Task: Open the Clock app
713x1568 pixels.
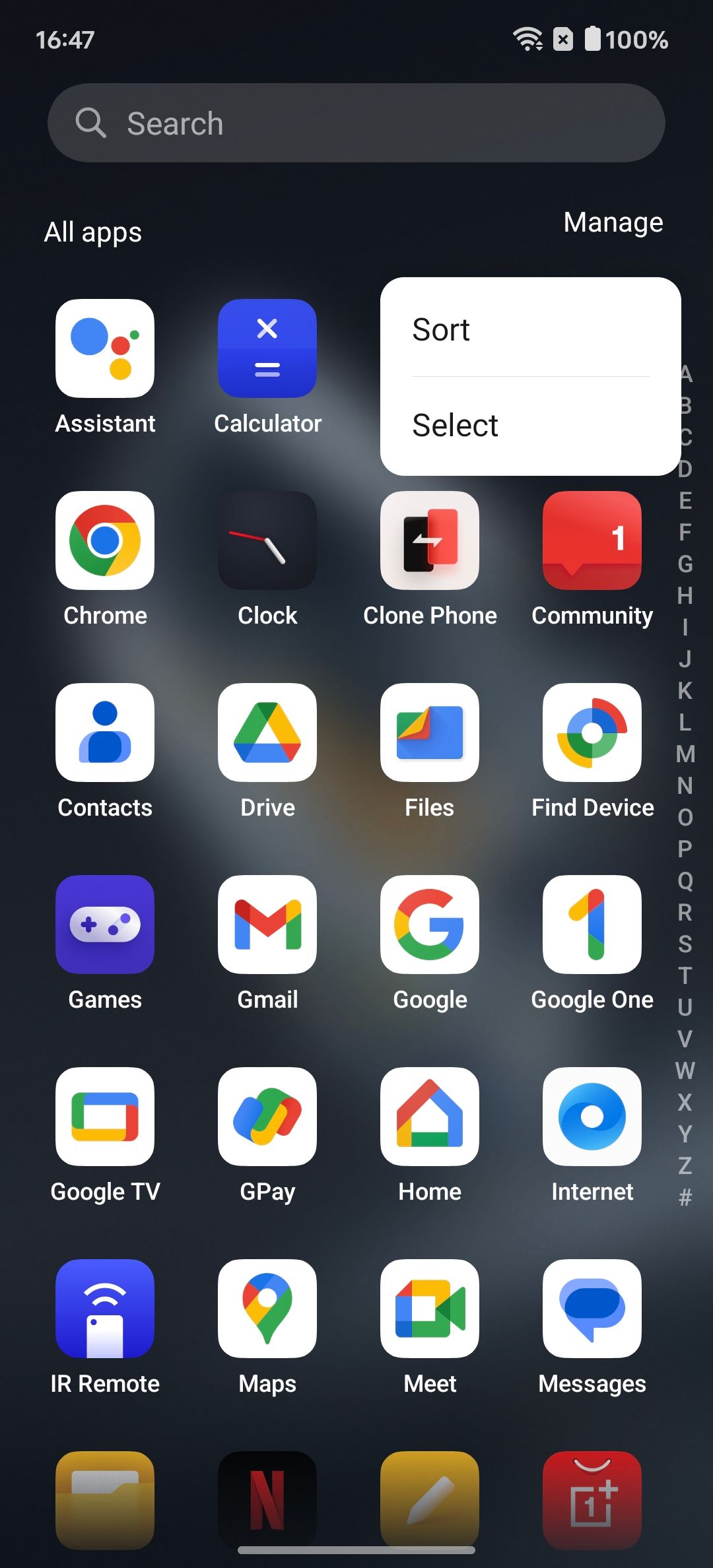Action: coord(267,541)
